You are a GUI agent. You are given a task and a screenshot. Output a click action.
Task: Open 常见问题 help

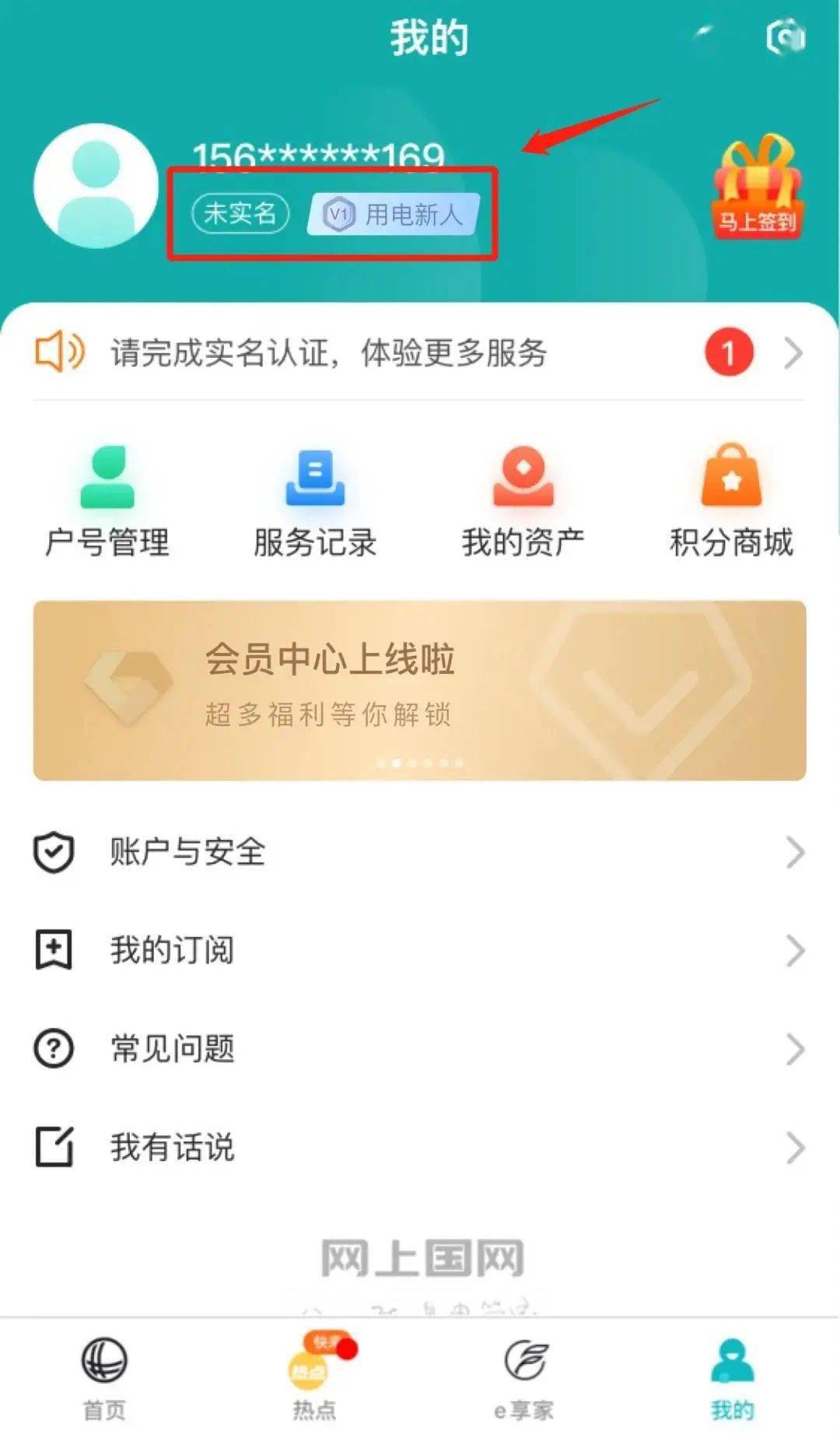(x=420, y=1049)
